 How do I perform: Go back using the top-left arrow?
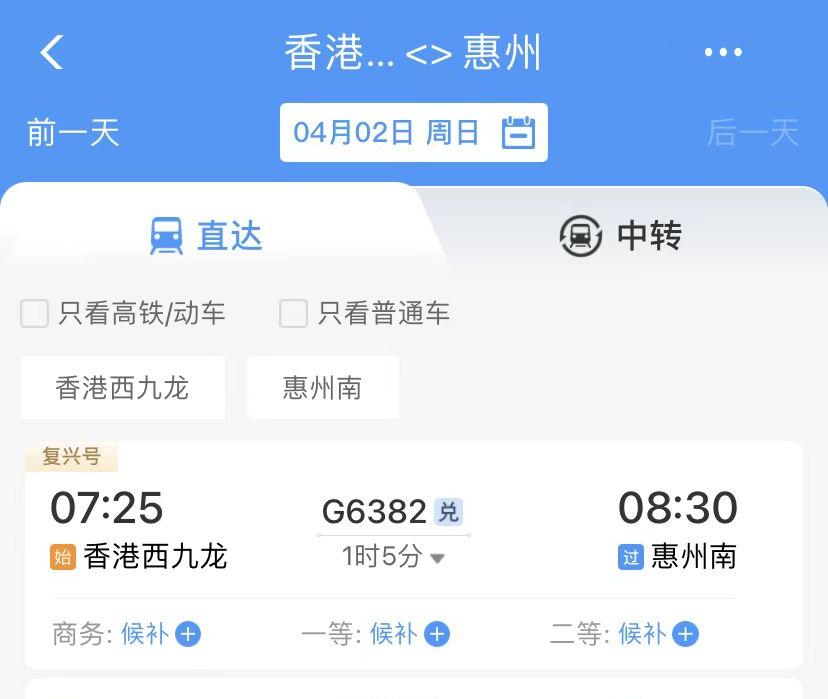(x=52, y=52)
